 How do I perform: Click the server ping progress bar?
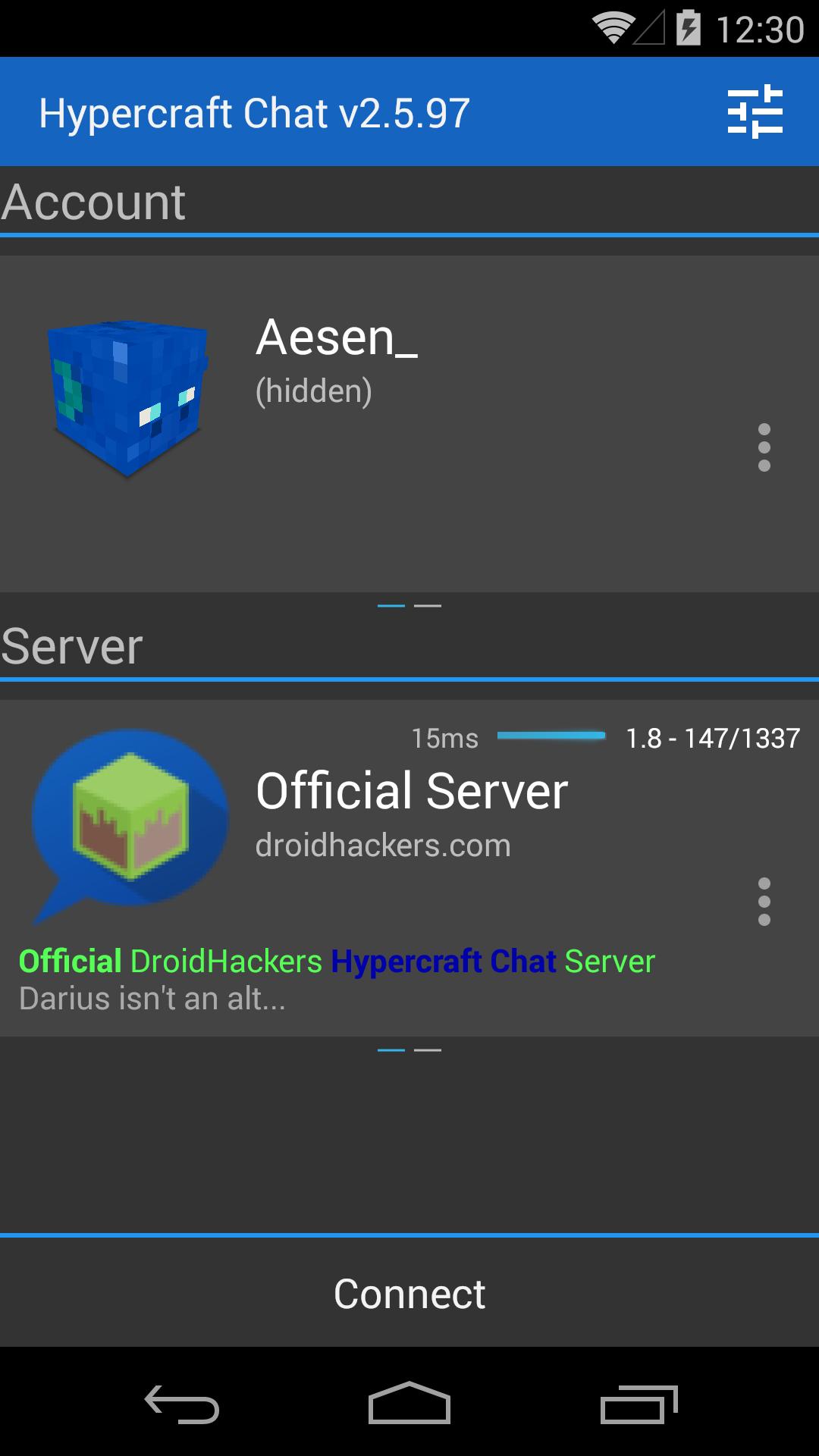(551, 735)
